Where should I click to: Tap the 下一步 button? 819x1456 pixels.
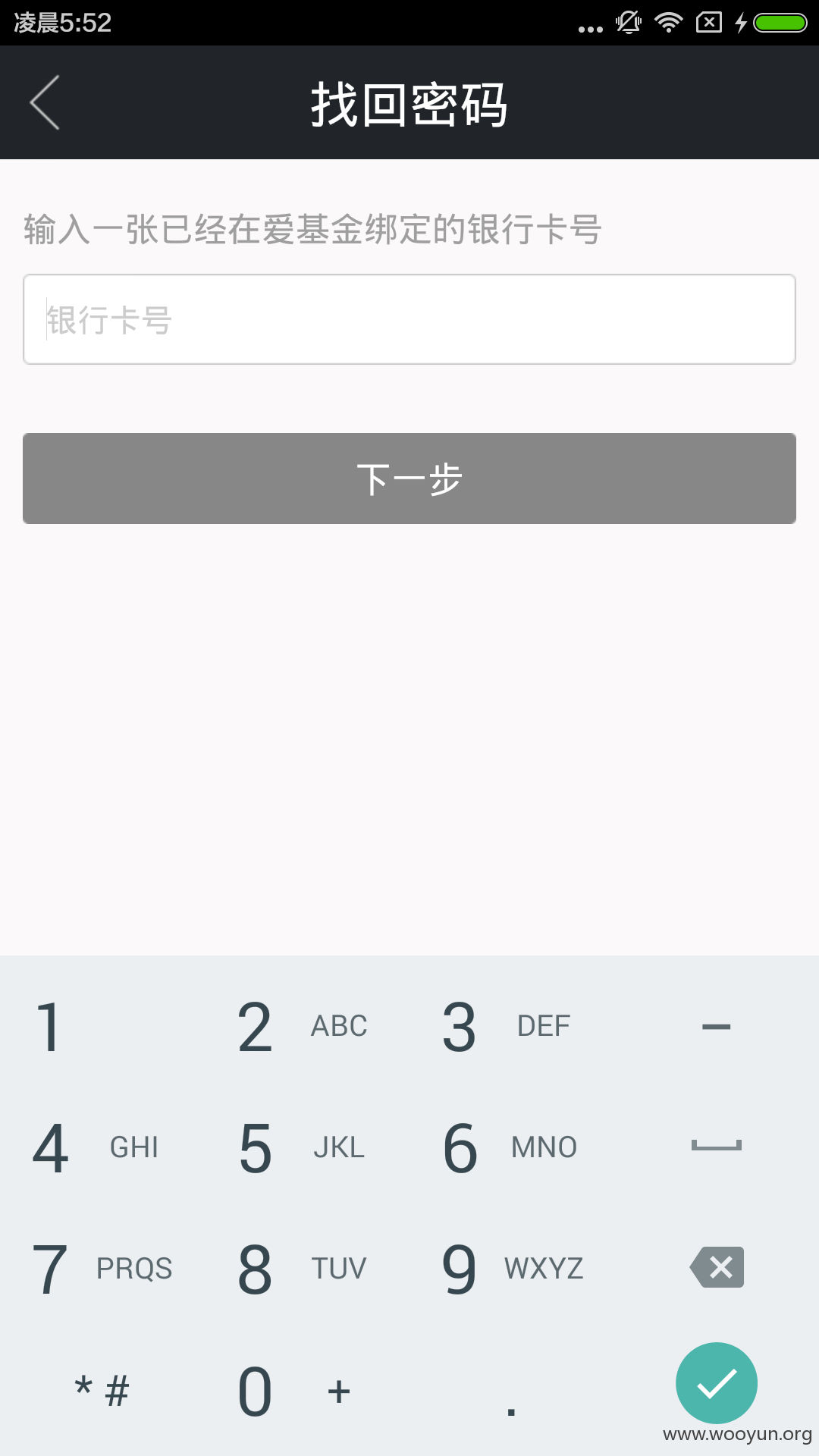click(x=409, y=479)
